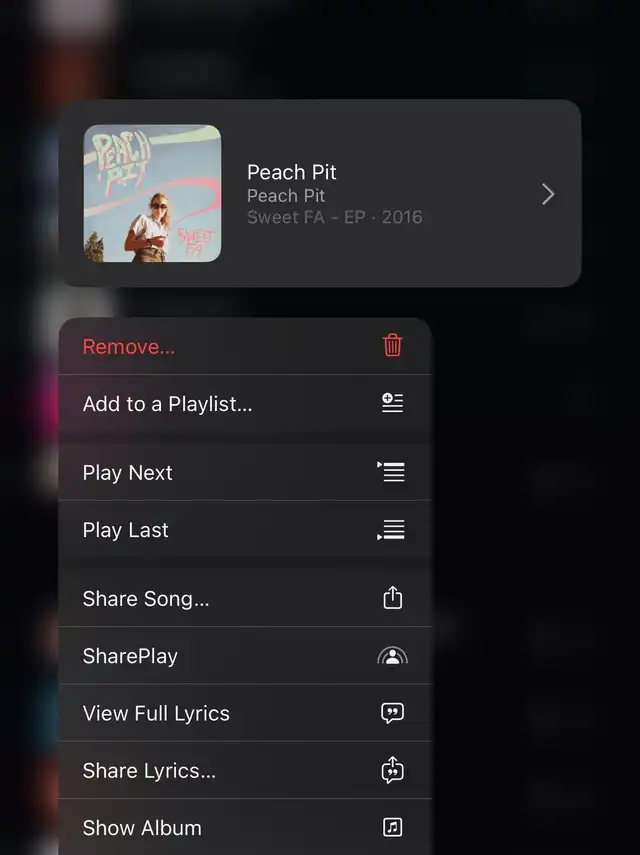Go to Show Album
This screenshot has width=640, height=855.
click(245, 827)
